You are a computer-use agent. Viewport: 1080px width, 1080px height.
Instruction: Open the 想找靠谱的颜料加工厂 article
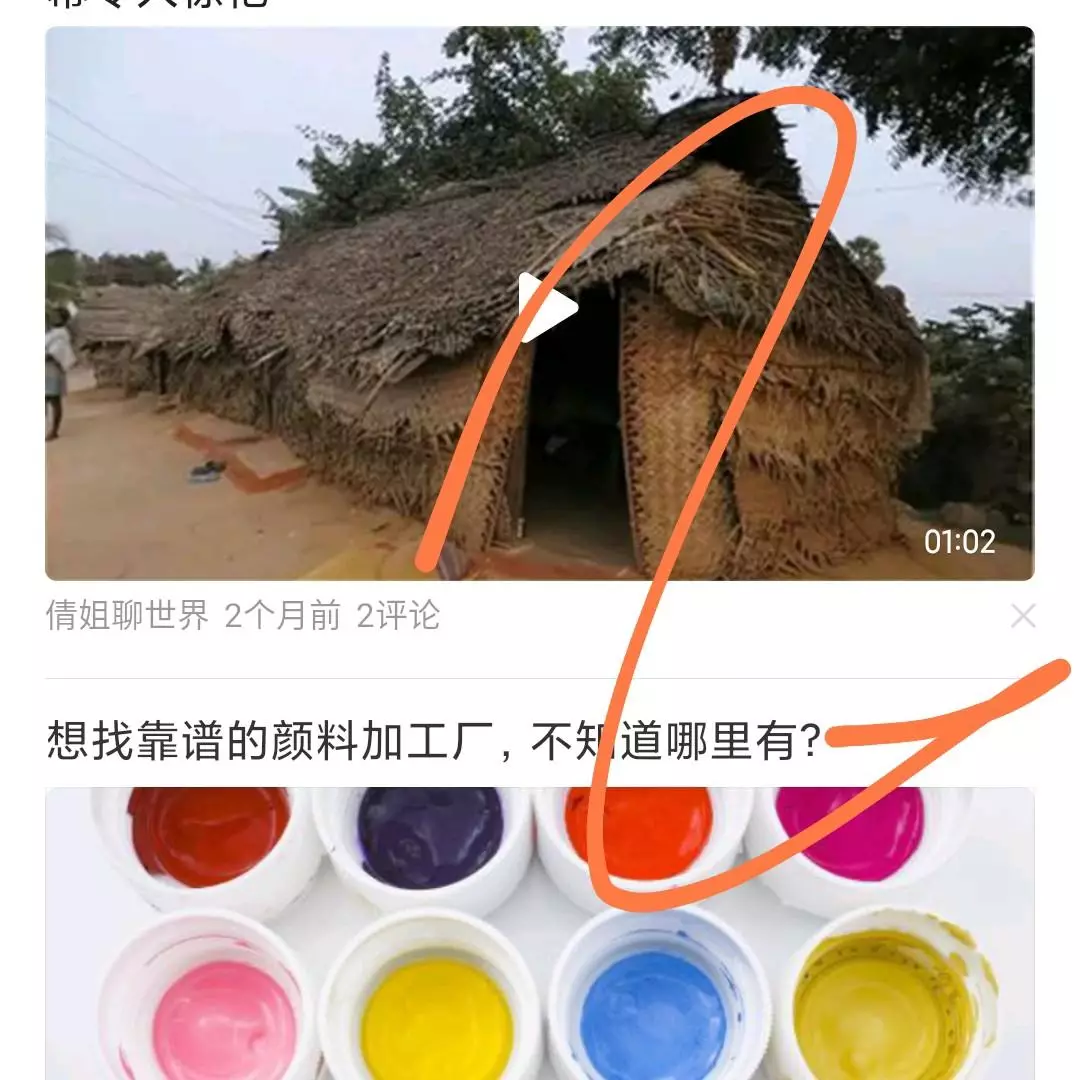tap(434, 741)
